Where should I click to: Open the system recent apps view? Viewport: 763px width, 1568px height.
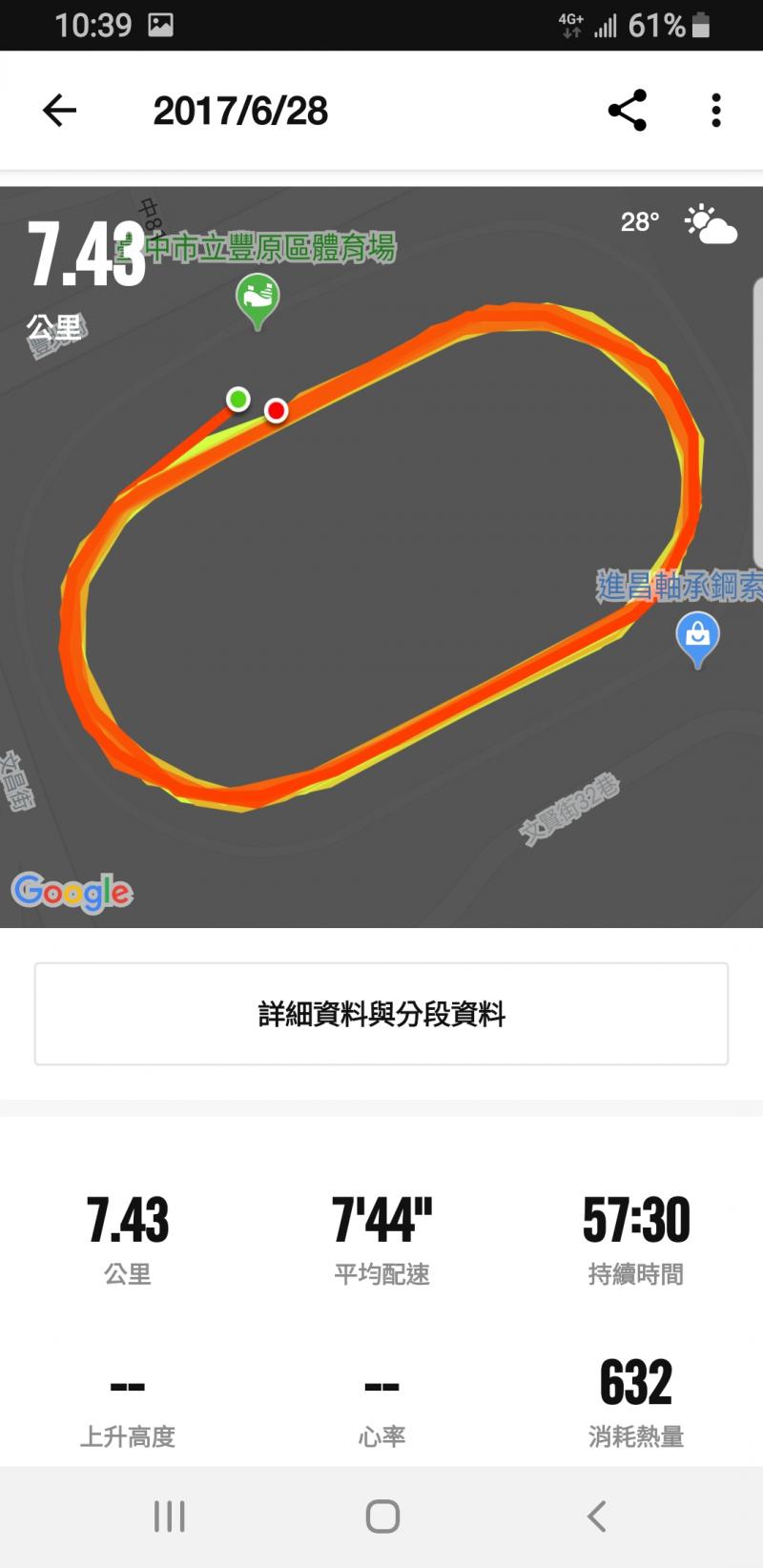click(x=170, y=1516)
